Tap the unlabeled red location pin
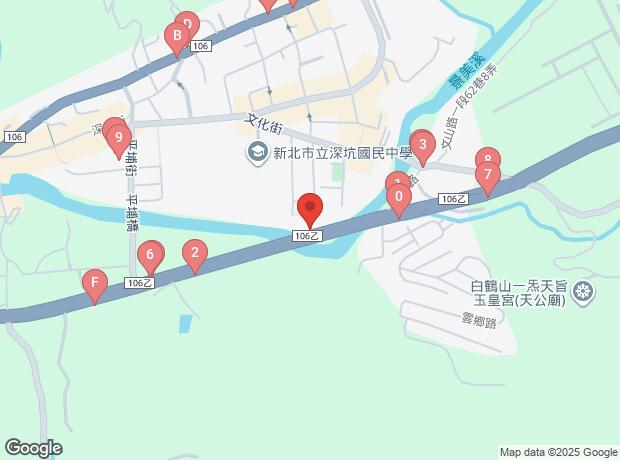 tap(310, 210)
